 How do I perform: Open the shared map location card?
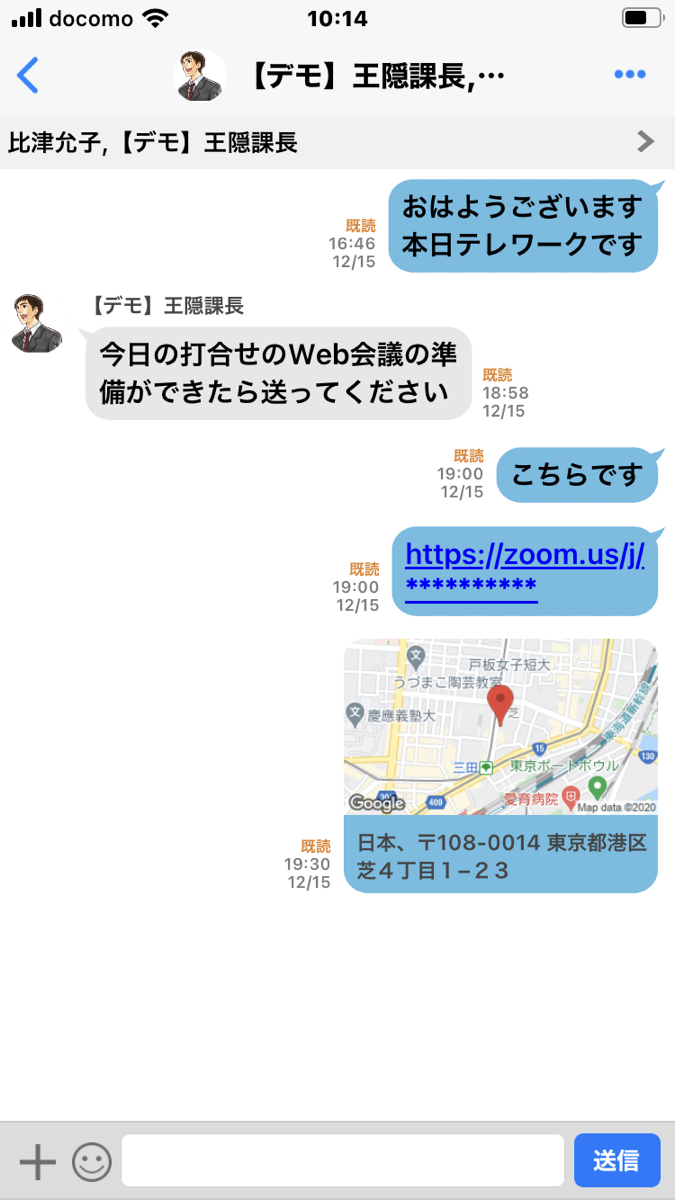point(500,764)
